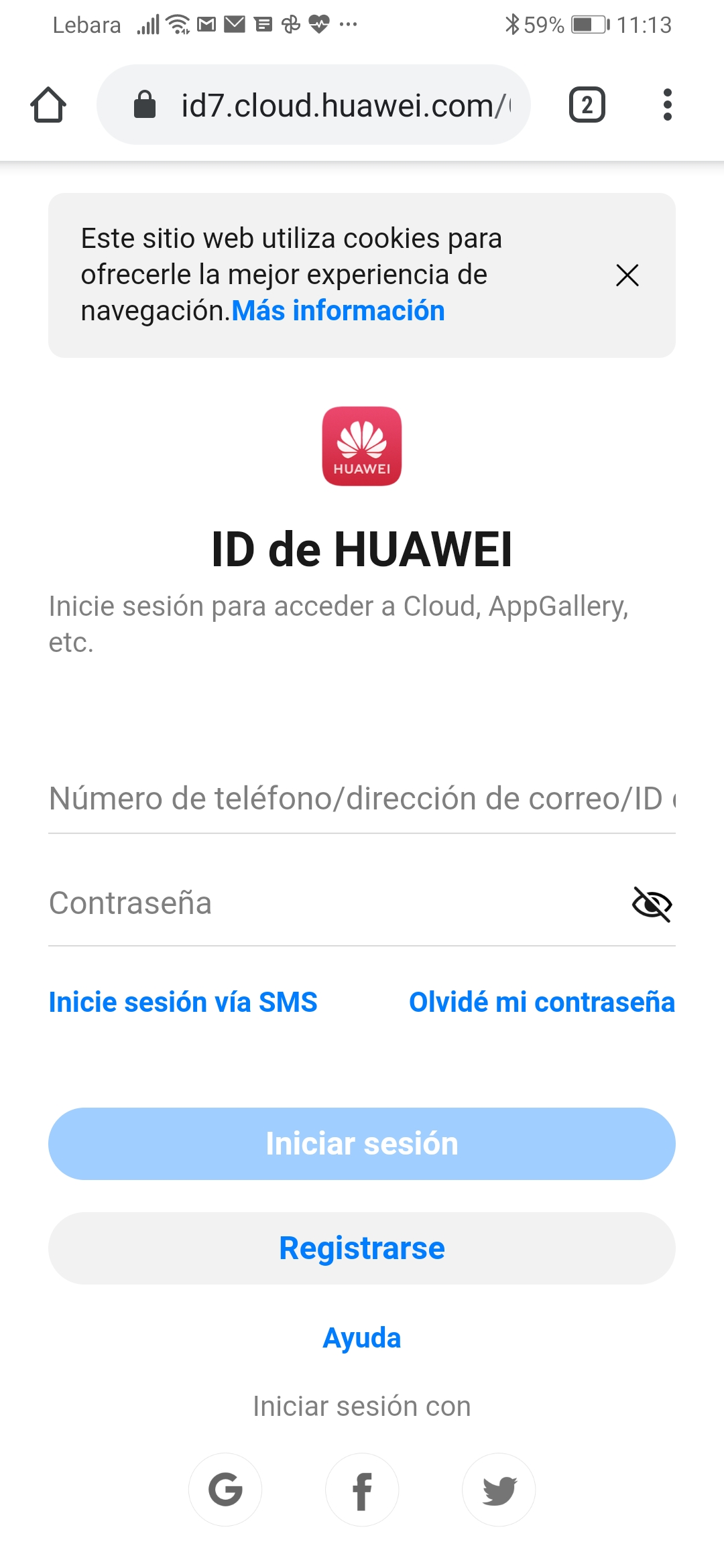The width and height of the screenshot is (724, 1568).
Task: Open Olvidé mi contraseña link
Action: point(542,1002)
